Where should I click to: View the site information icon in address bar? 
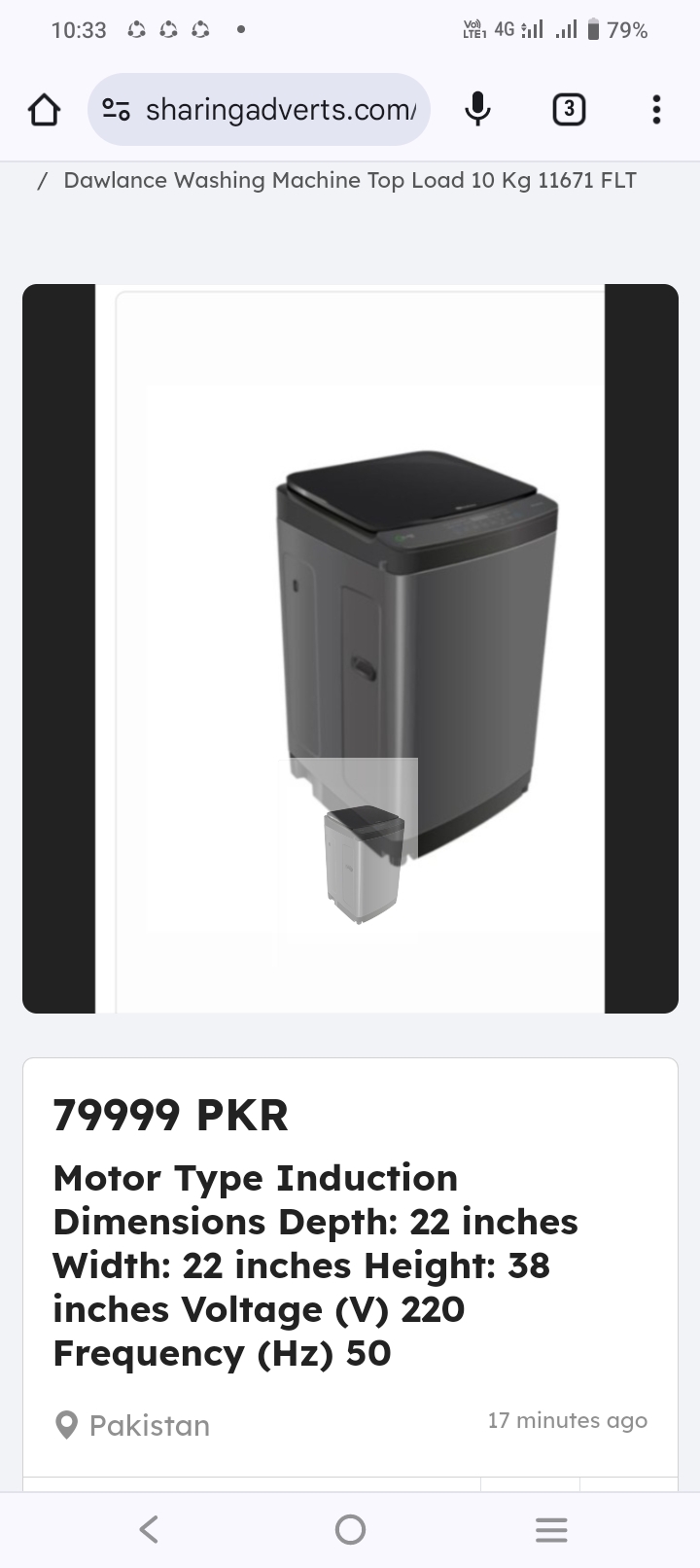click(x=117, y=110)
